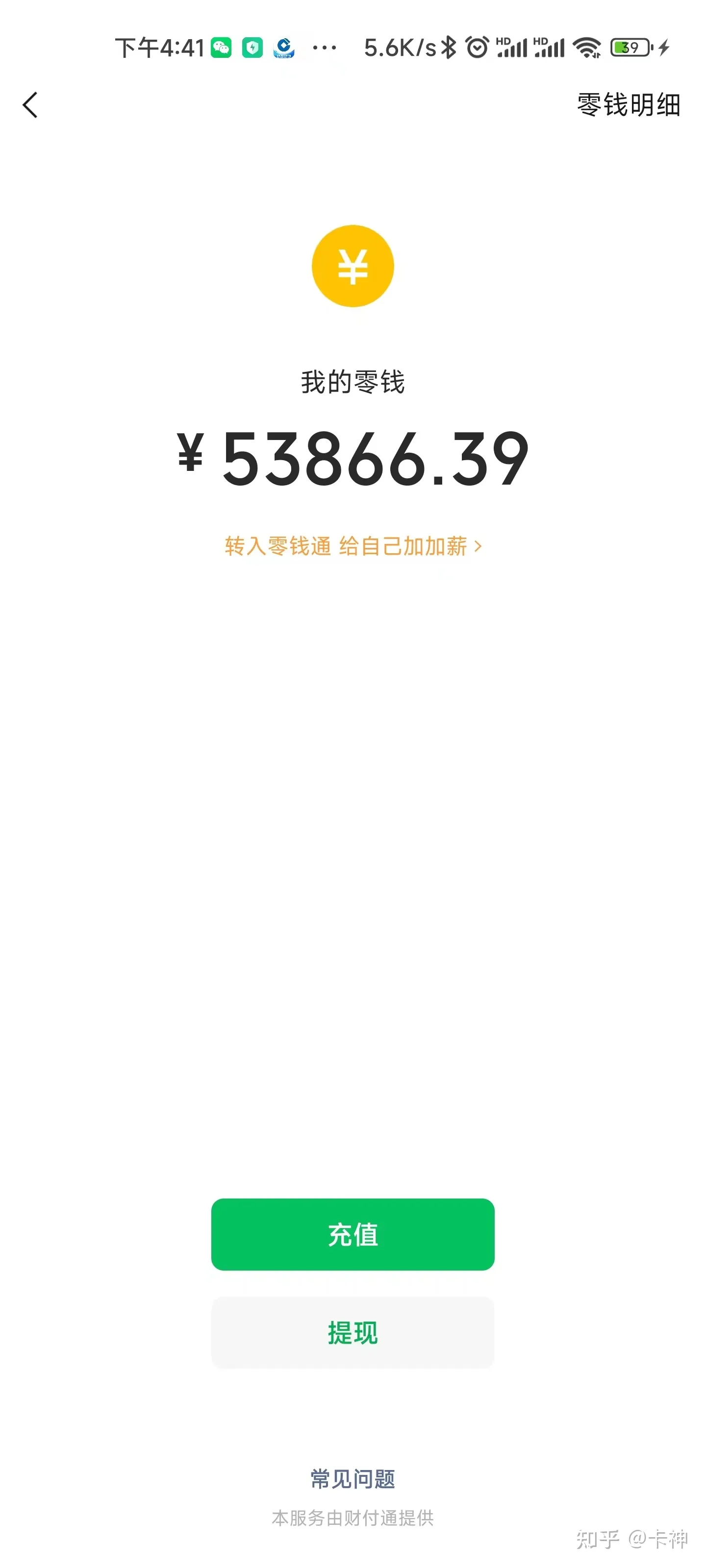Open 常见问题 help link
This screenshot has height=1568, width=706.
[x=353, y=1478]
